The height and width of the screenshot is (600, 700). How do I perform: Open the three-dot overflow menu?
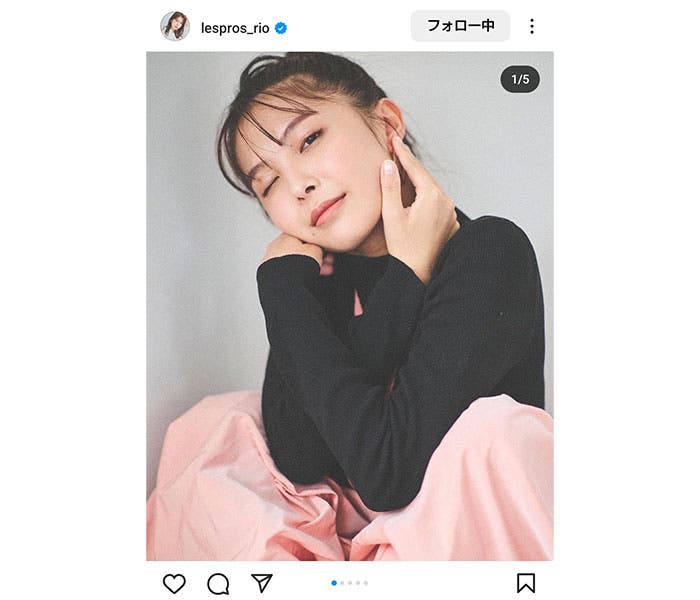point(531,26)
